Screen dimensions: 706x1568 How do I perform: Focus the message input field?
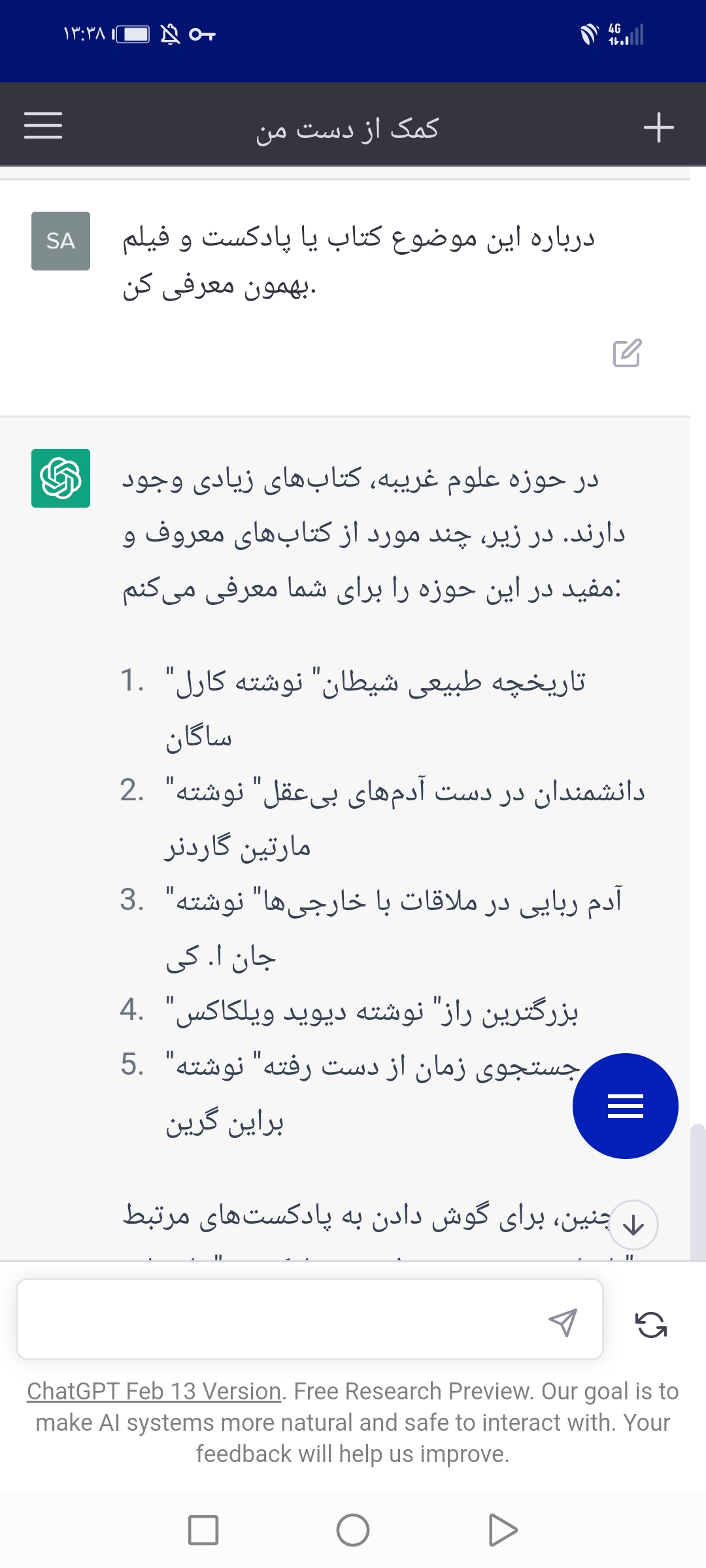(310, 1319)
